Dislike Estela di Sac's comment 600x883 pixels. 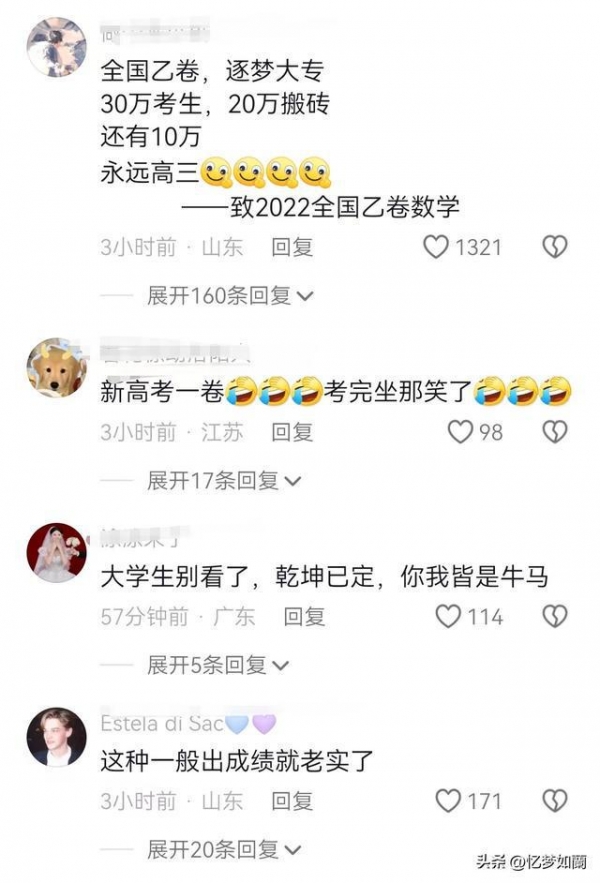point(555,801)
